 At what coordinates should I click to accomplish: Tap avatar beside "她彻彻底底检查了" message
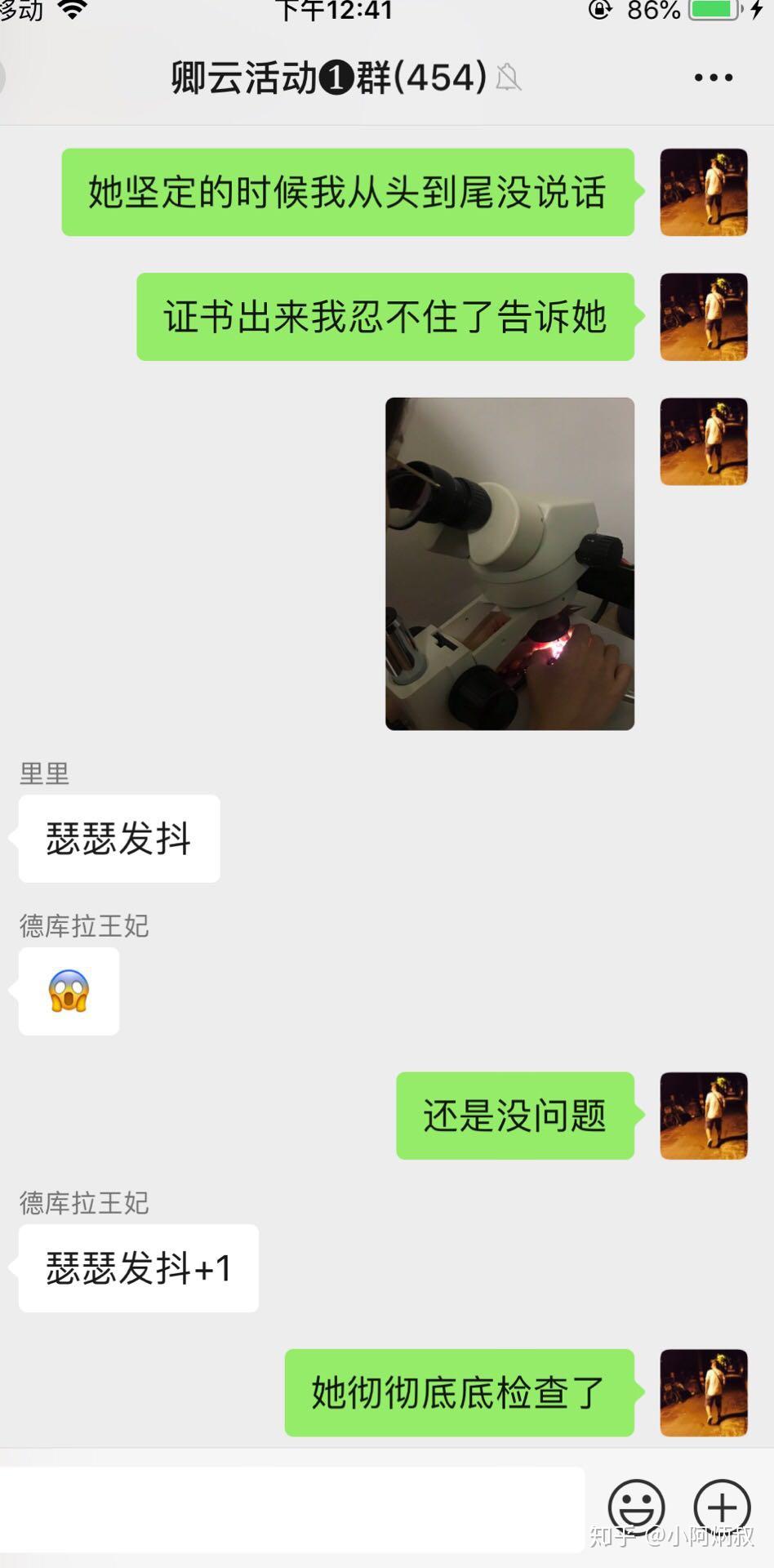point(704,1392)
